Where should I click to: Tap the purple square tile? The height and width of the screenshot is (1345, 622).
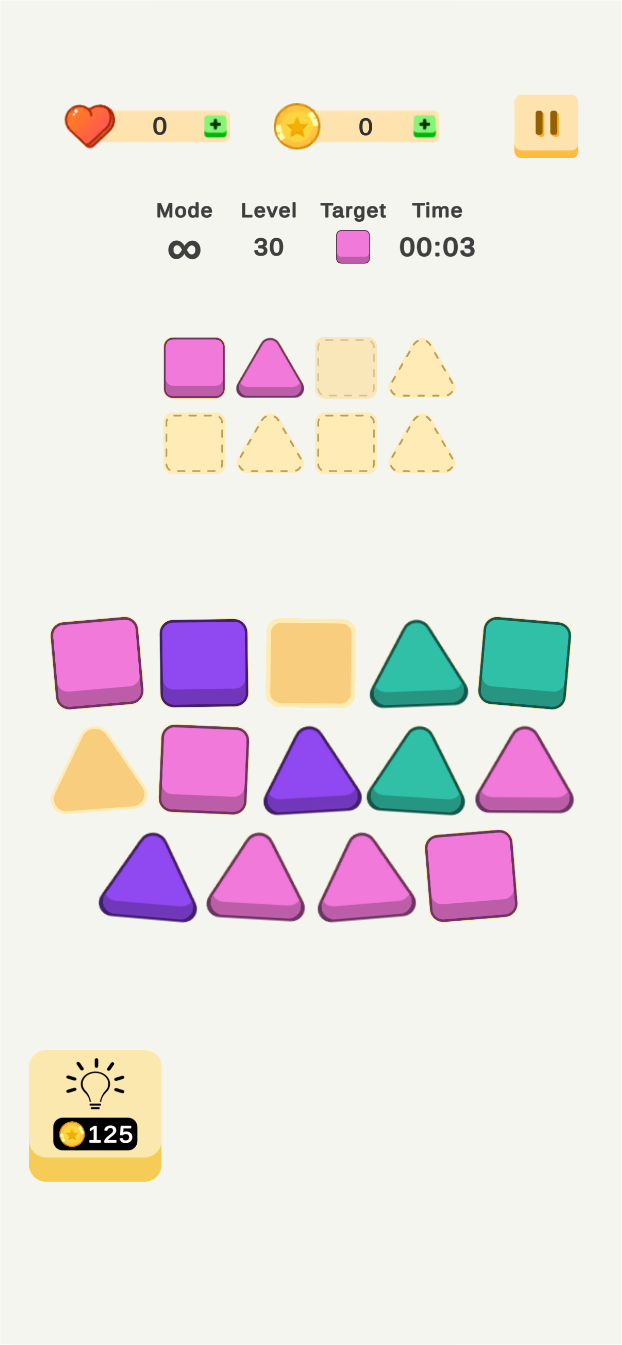tap(204, 661)
